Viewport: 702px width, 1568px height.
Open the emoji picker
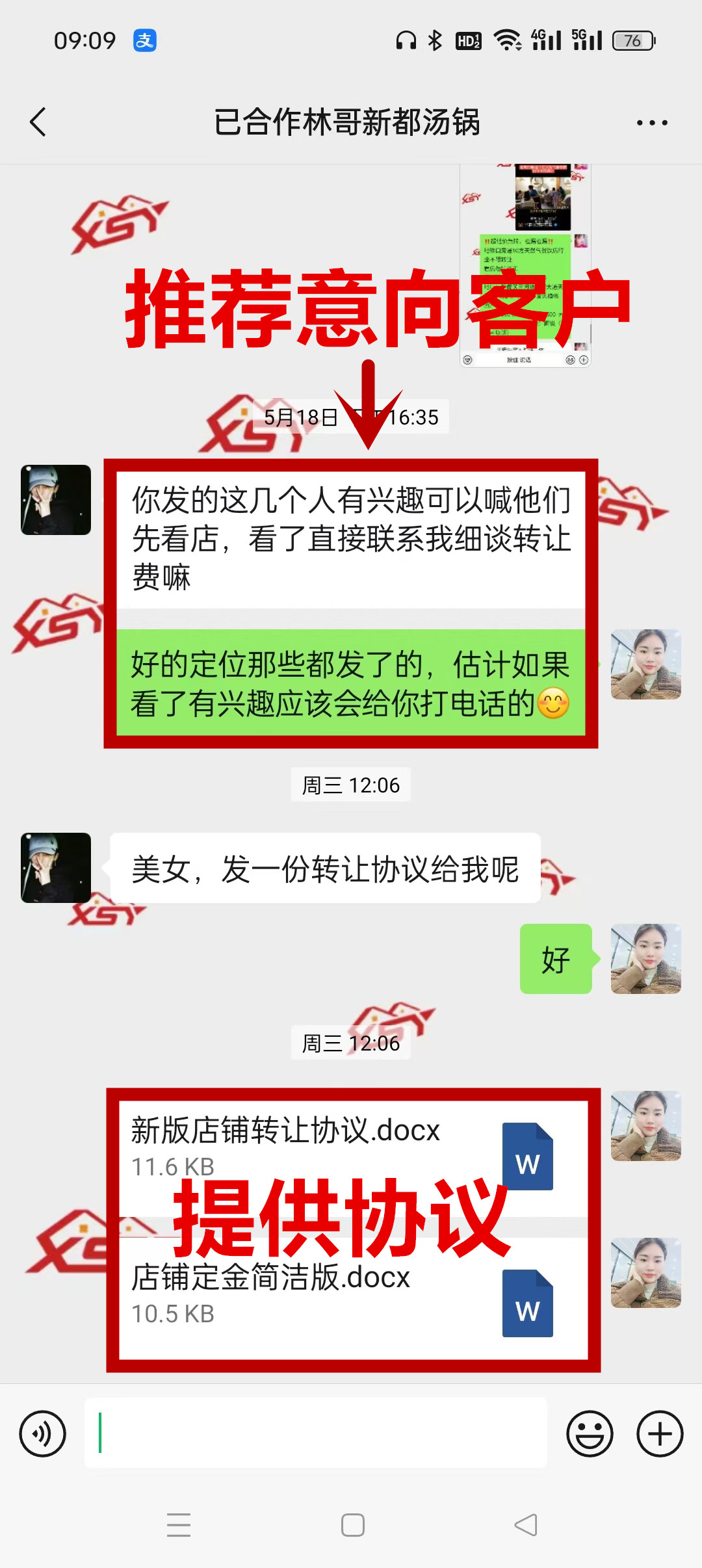[590, 1433]
